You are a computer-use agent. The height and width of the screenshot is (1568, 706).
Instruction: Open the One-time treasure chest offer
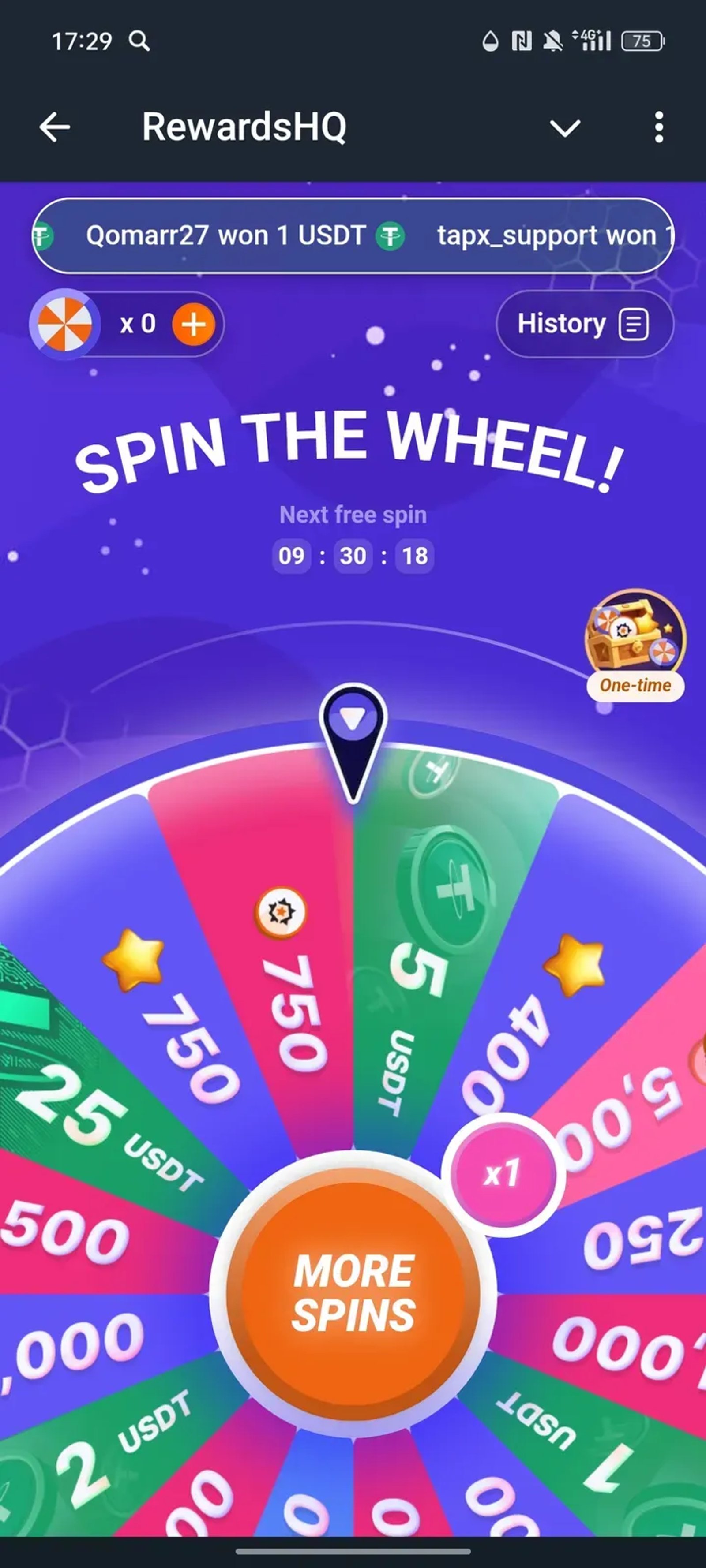(635, 645)
